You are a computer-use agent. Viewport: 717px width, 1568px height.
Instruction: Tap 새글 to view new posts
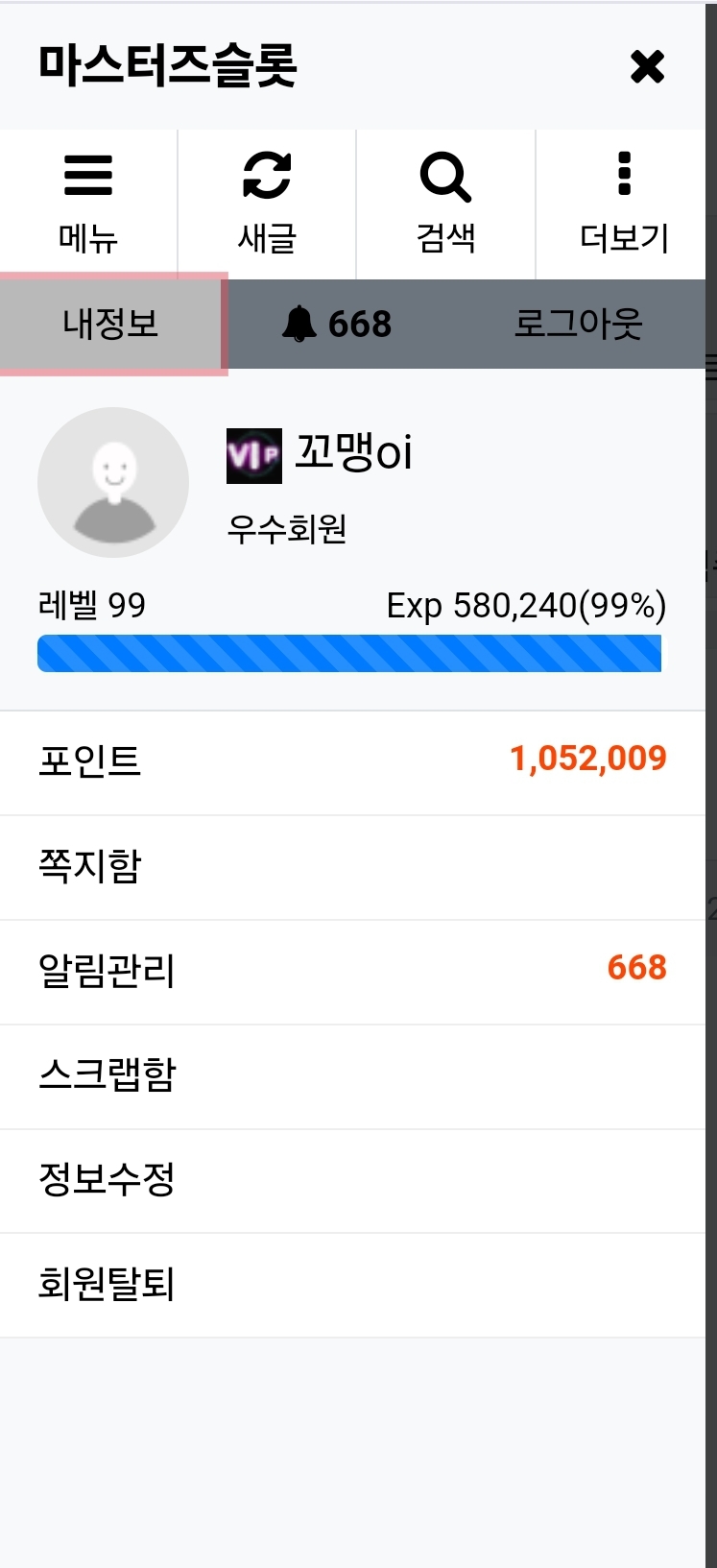(267, 204)
